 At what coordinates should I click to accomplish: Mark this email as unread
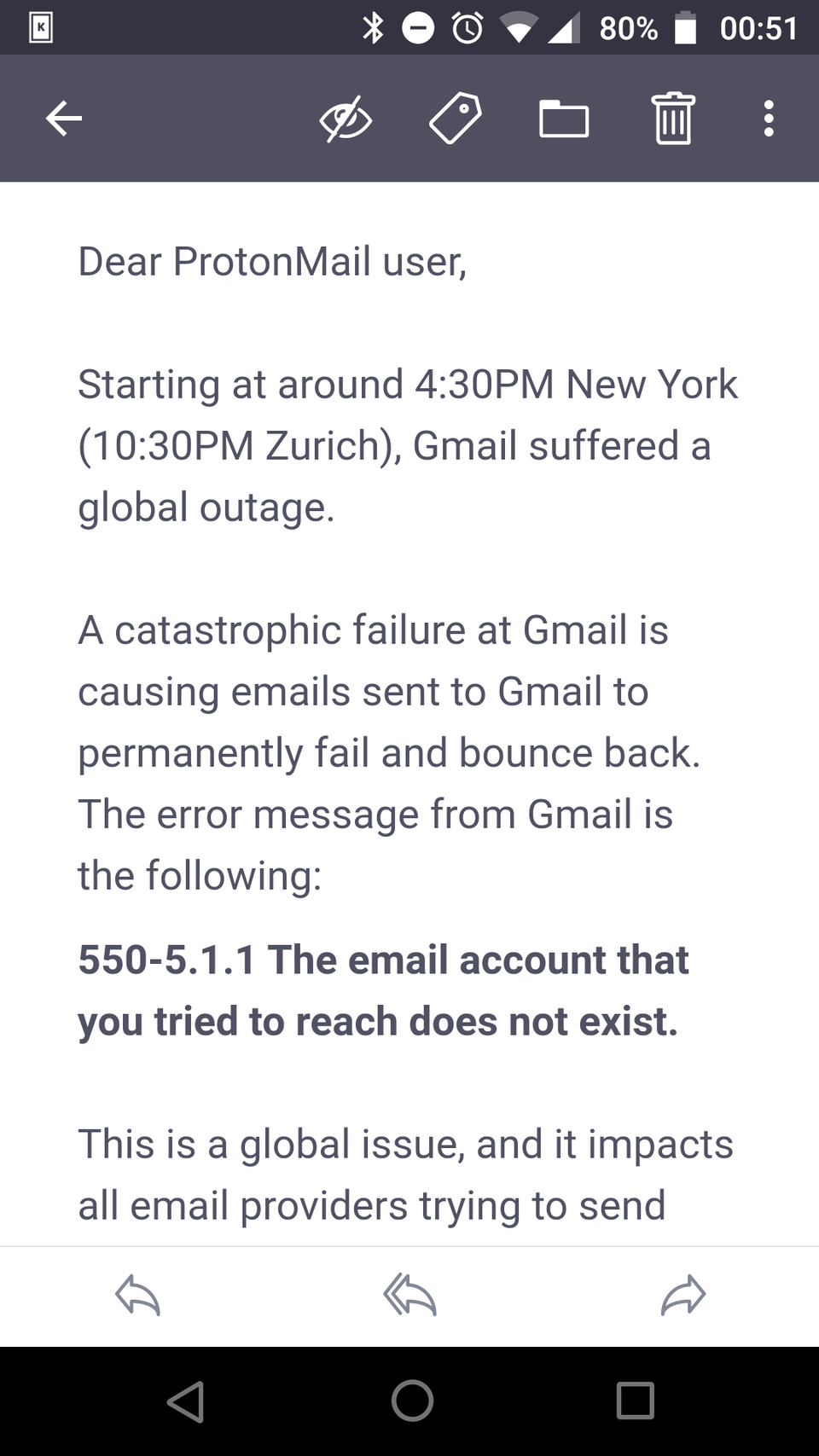pos(346,119)
